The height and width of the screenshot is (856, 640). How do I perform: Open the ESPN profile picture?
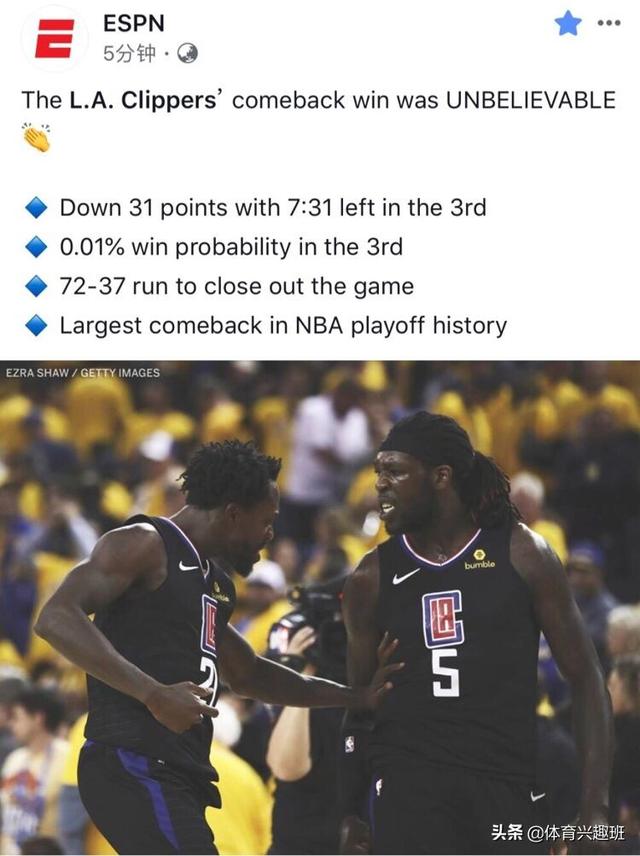(x=54, y=38)
